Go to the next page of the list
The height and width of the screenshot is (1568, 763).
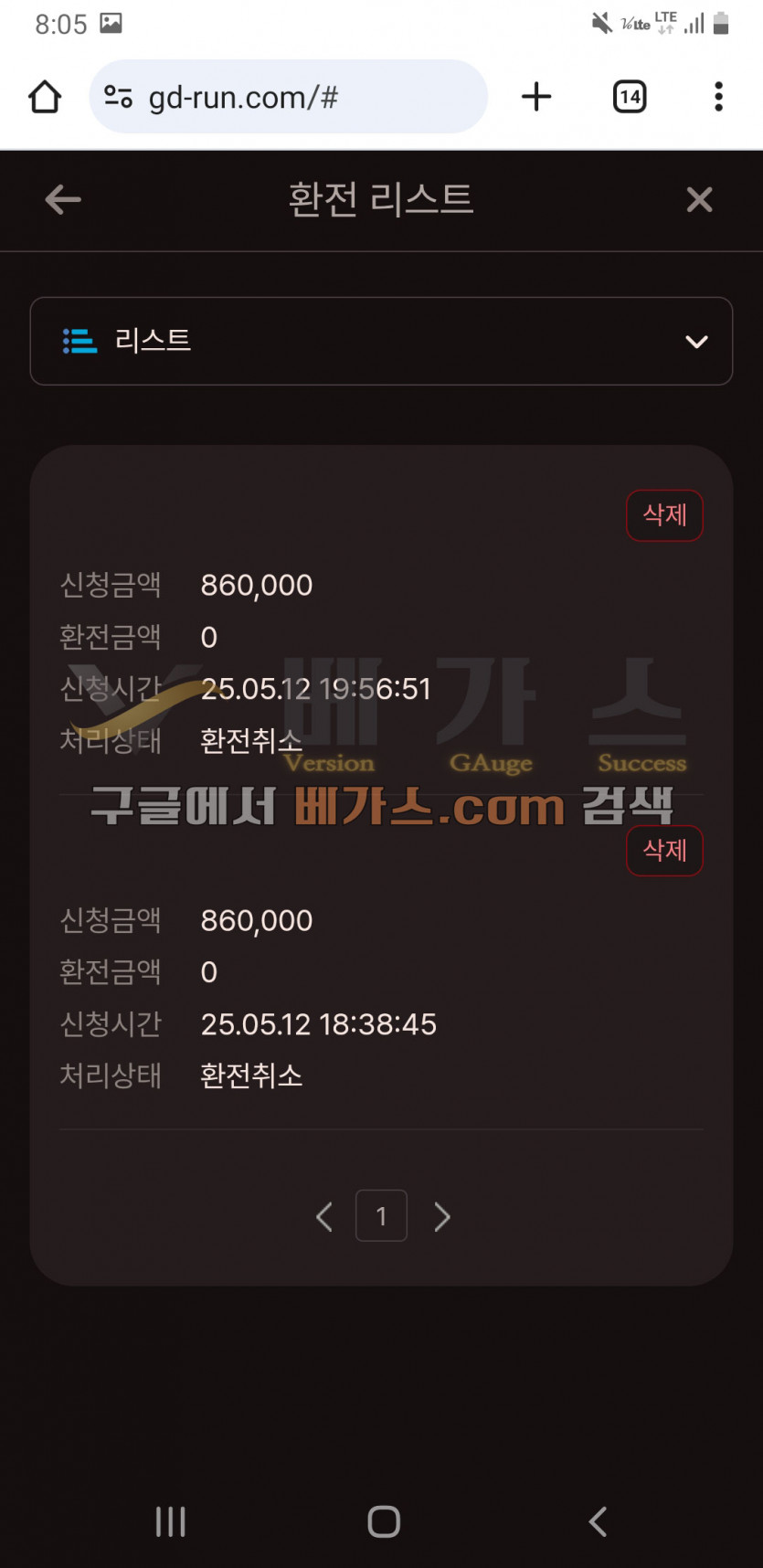[442, 1216]
